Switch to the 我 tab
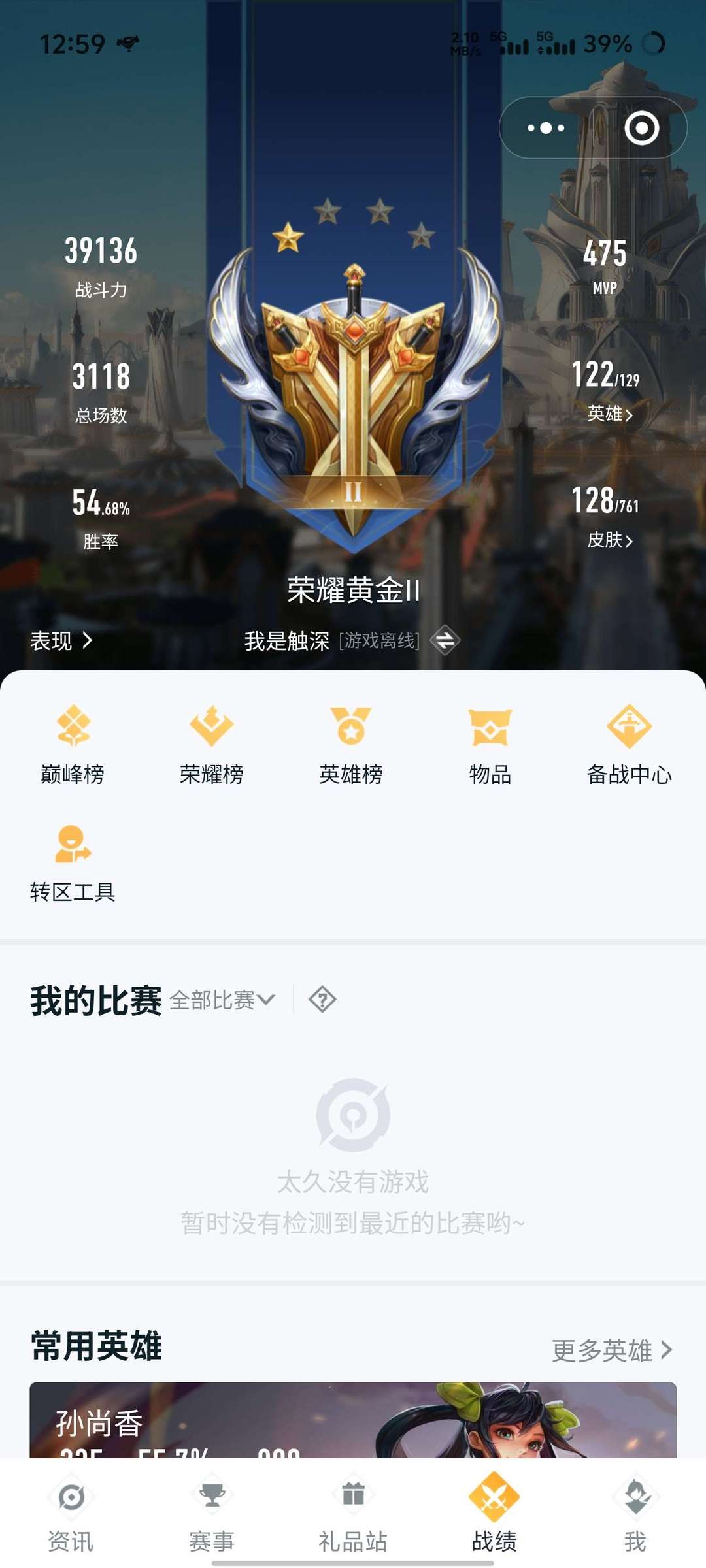Image resolution: width=706 pixels, height=1568 pixels. [635, 1513]
